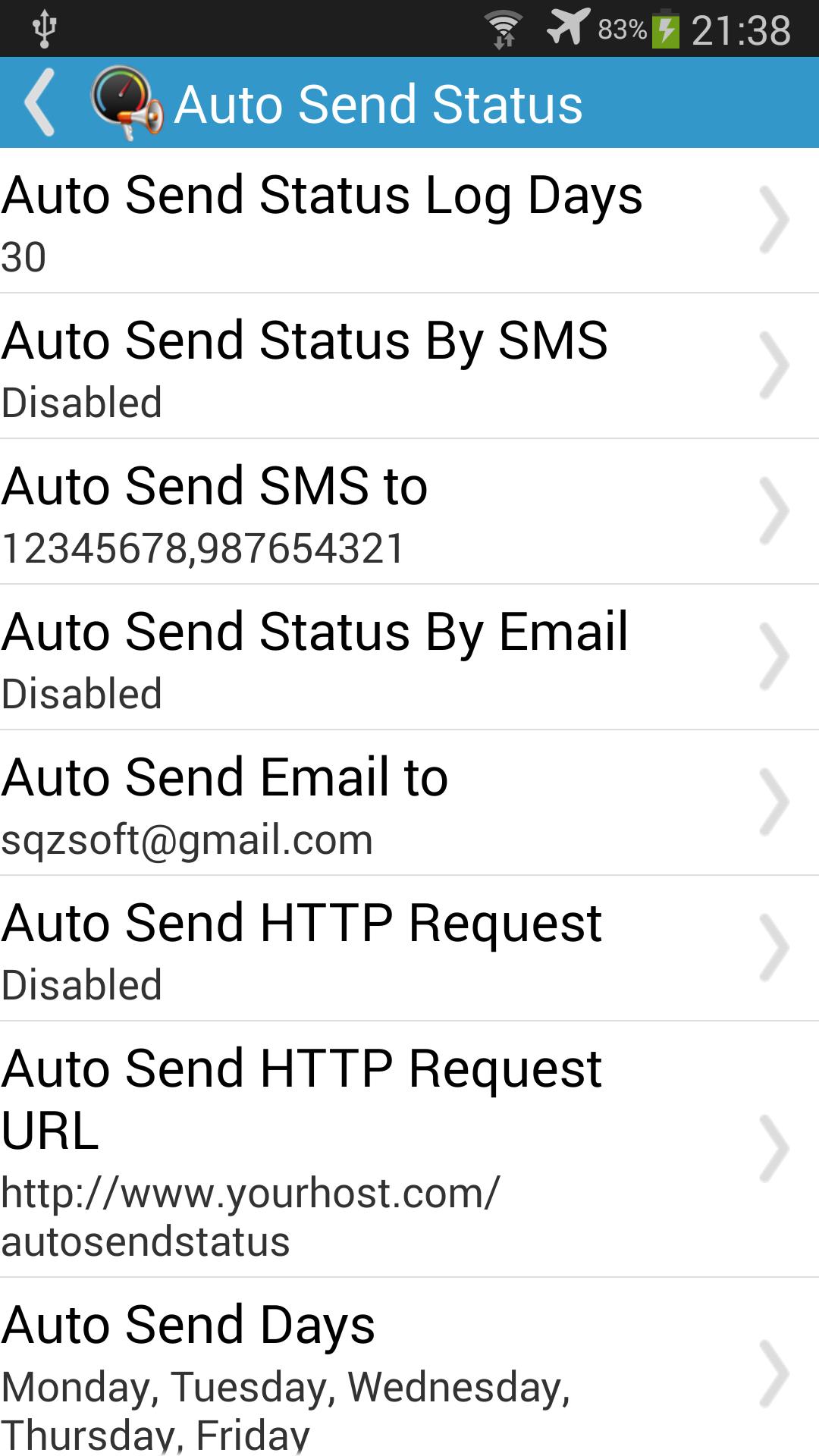Edit the Auto Send HTTP Request URL

coord(409,1149)
